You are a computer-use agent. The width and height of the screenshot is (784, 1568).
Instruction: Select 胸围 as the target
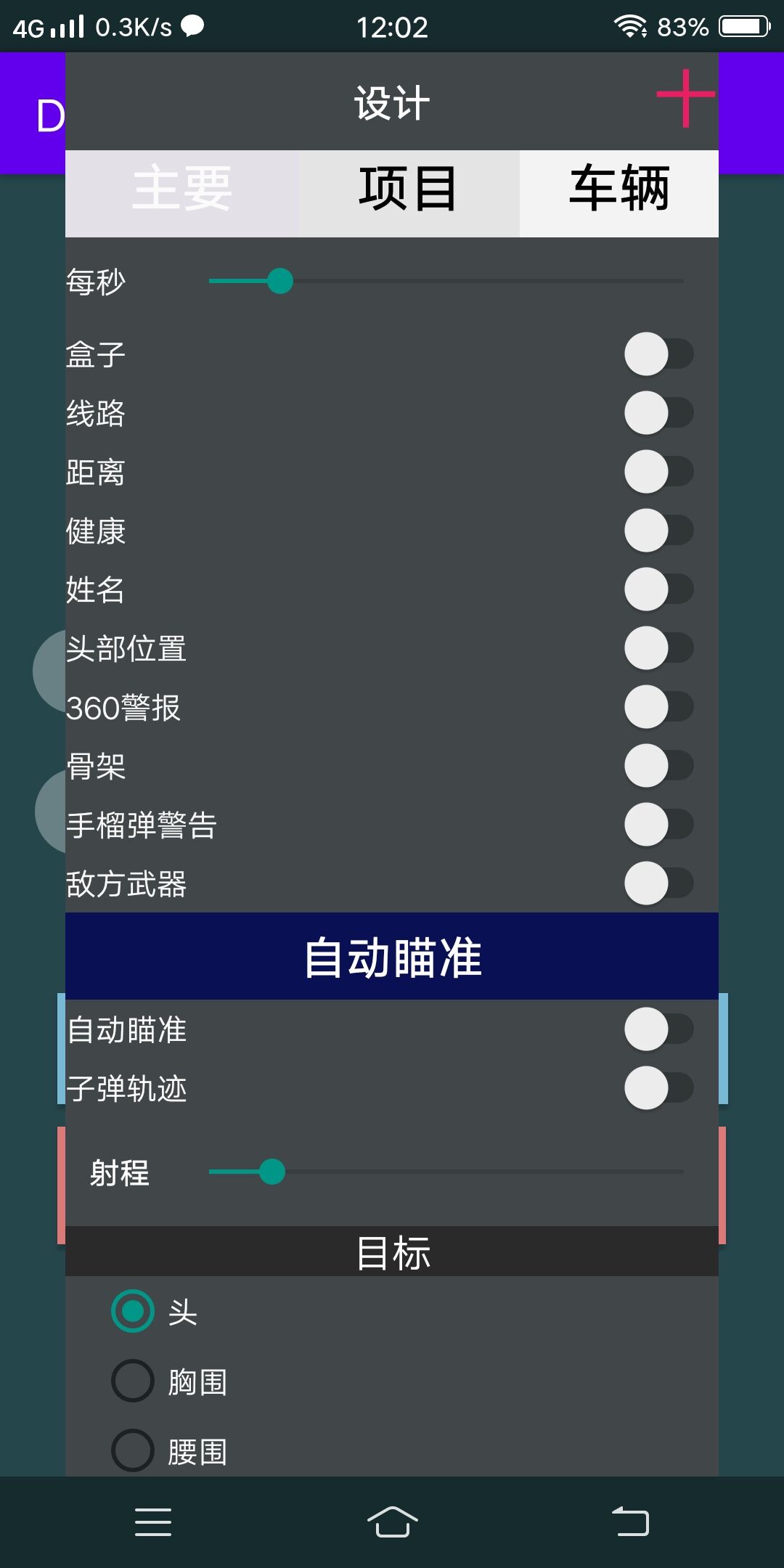(134, 1381)
